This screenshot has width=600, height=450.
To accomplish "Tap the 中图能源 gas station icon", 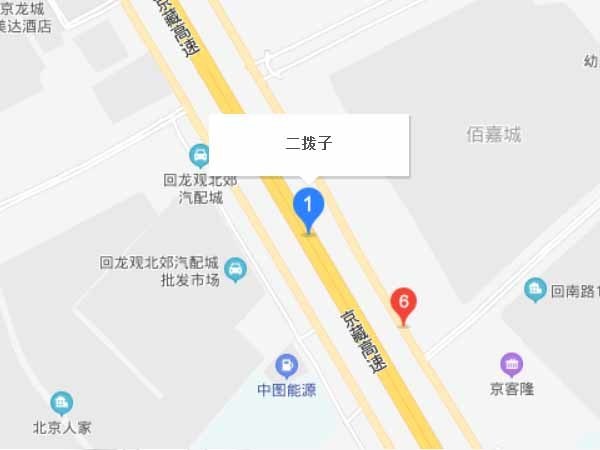I will click(x=285, y=367).
